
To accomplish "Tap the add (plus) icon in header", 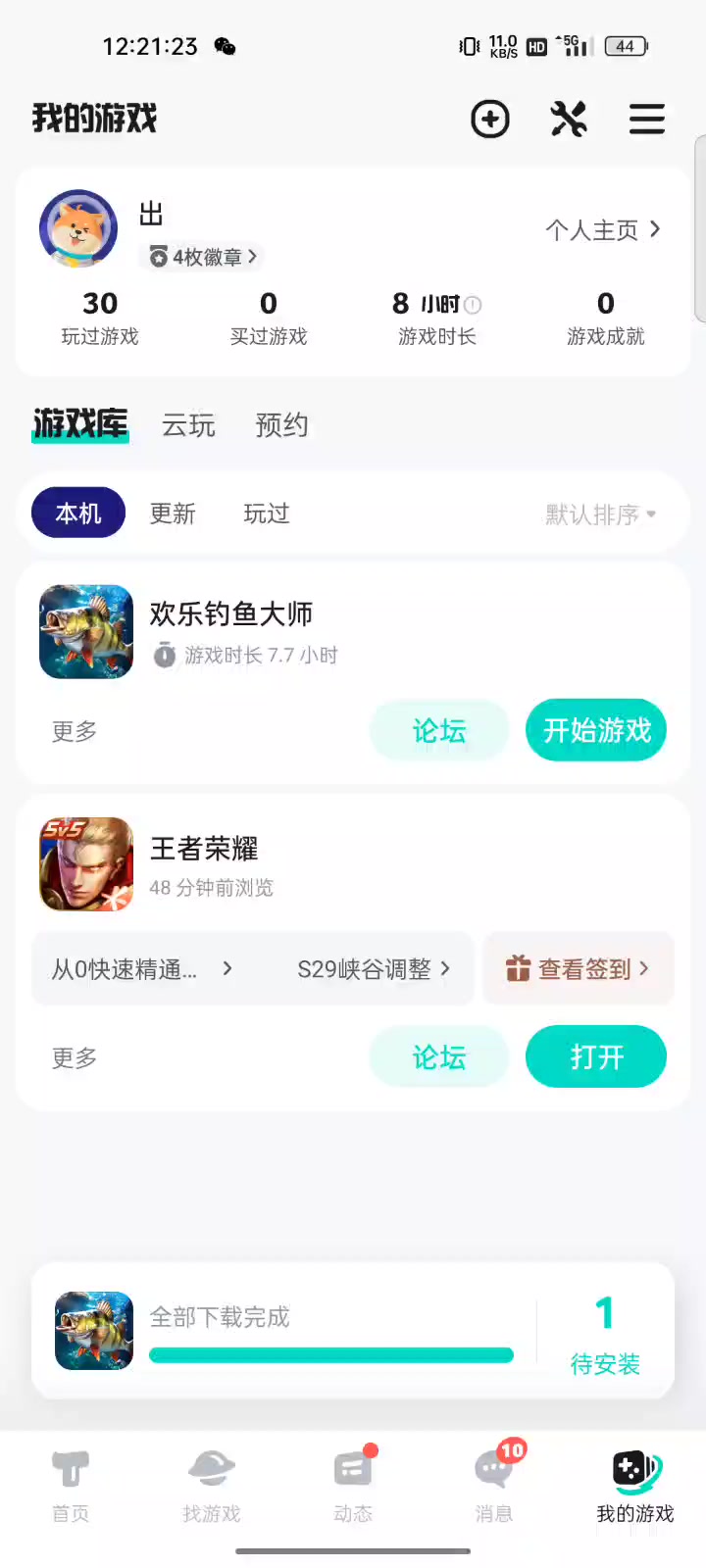I will (x=490, y=120).
